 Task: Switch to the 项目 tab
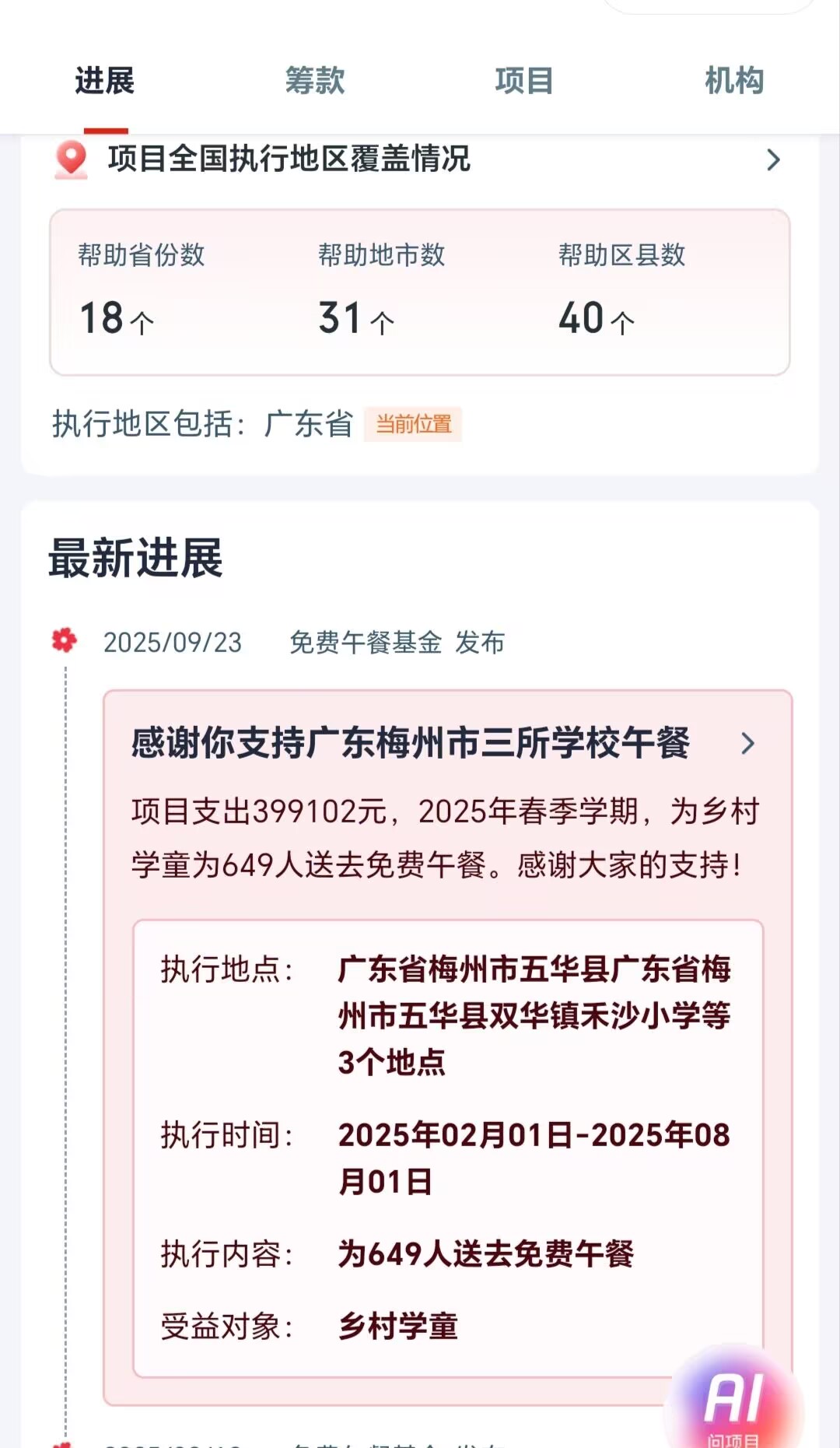pos(524,81)
